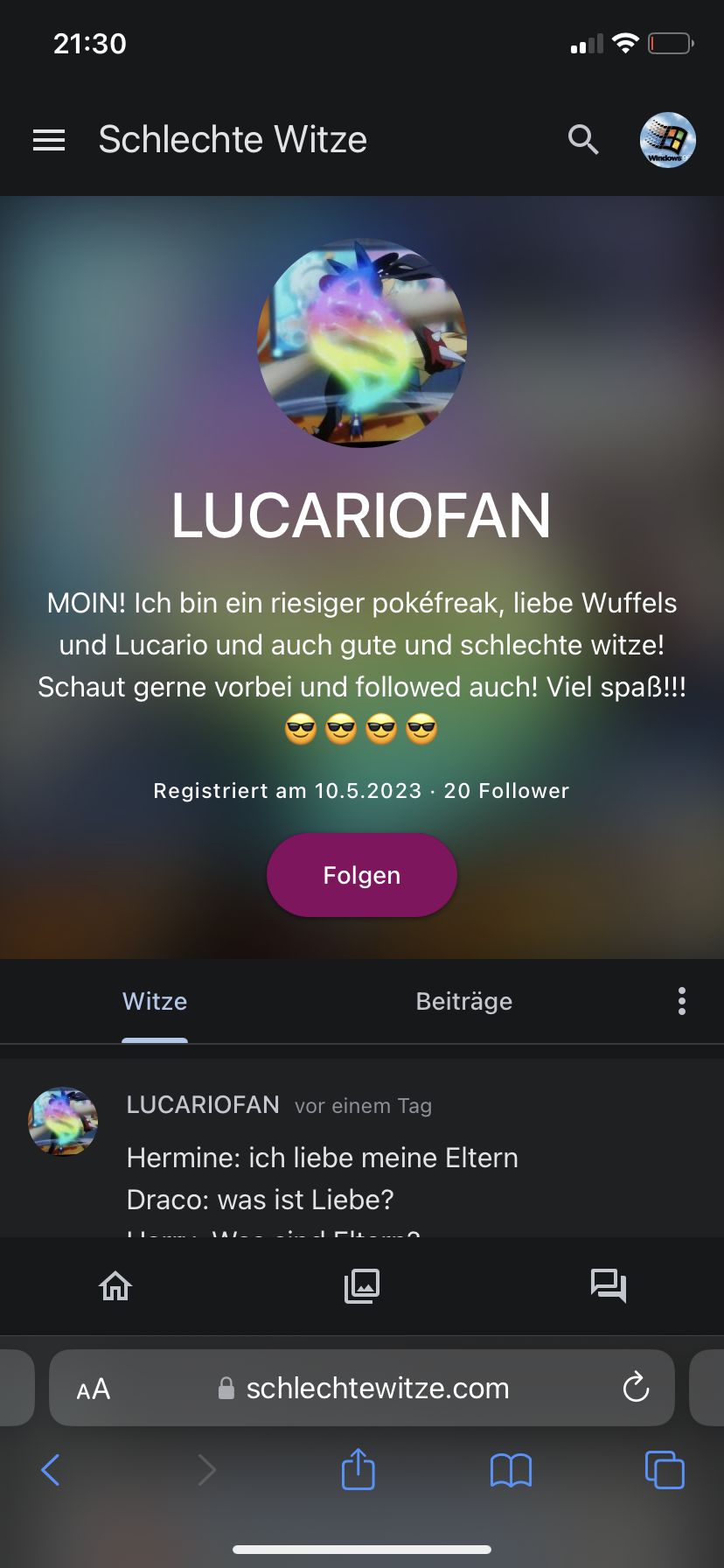Show open Safari tabs

click(x=665, y=1470)
